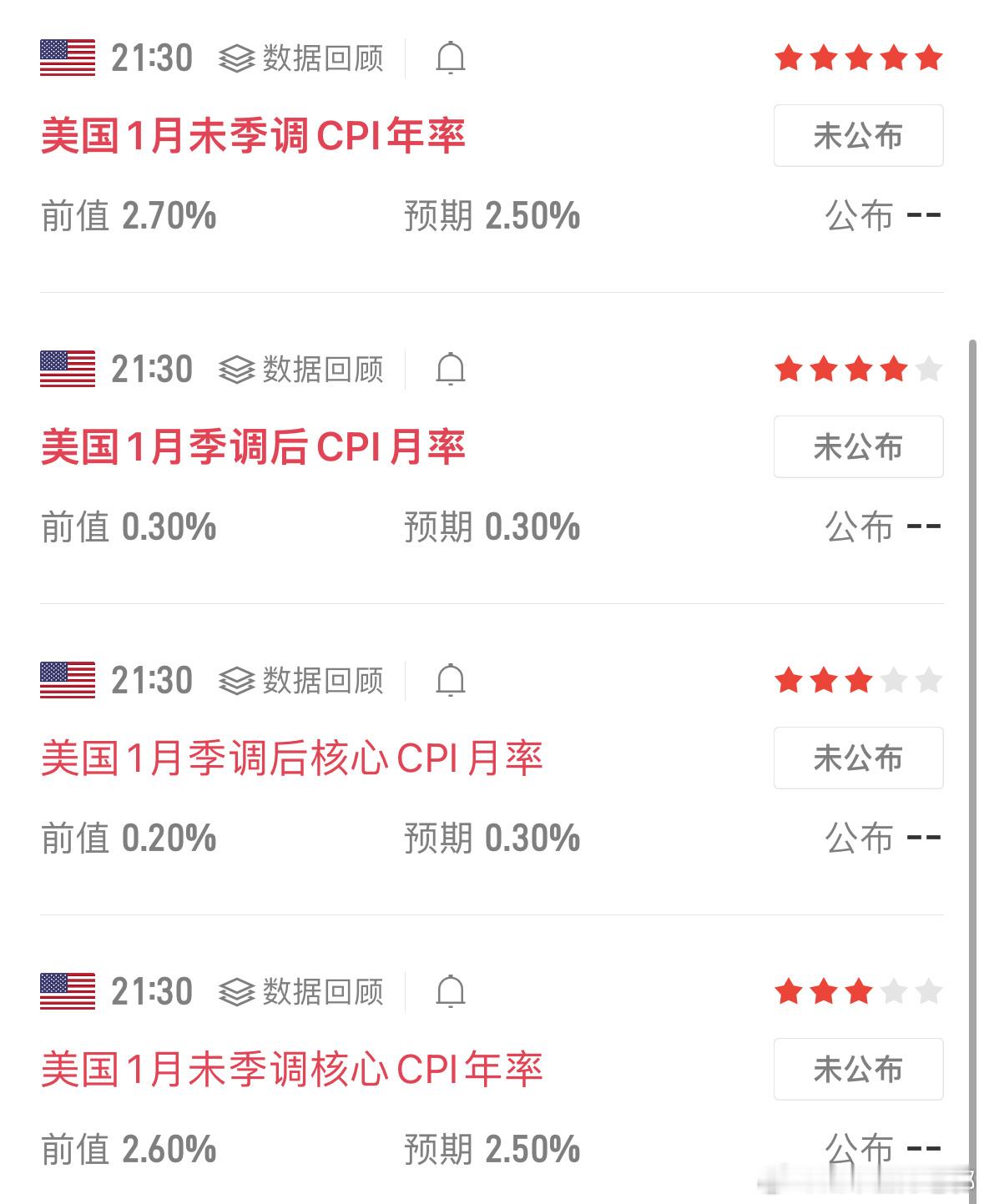
Task: Click the scrollbar on the right edge
Action: (x=975, y=751)
